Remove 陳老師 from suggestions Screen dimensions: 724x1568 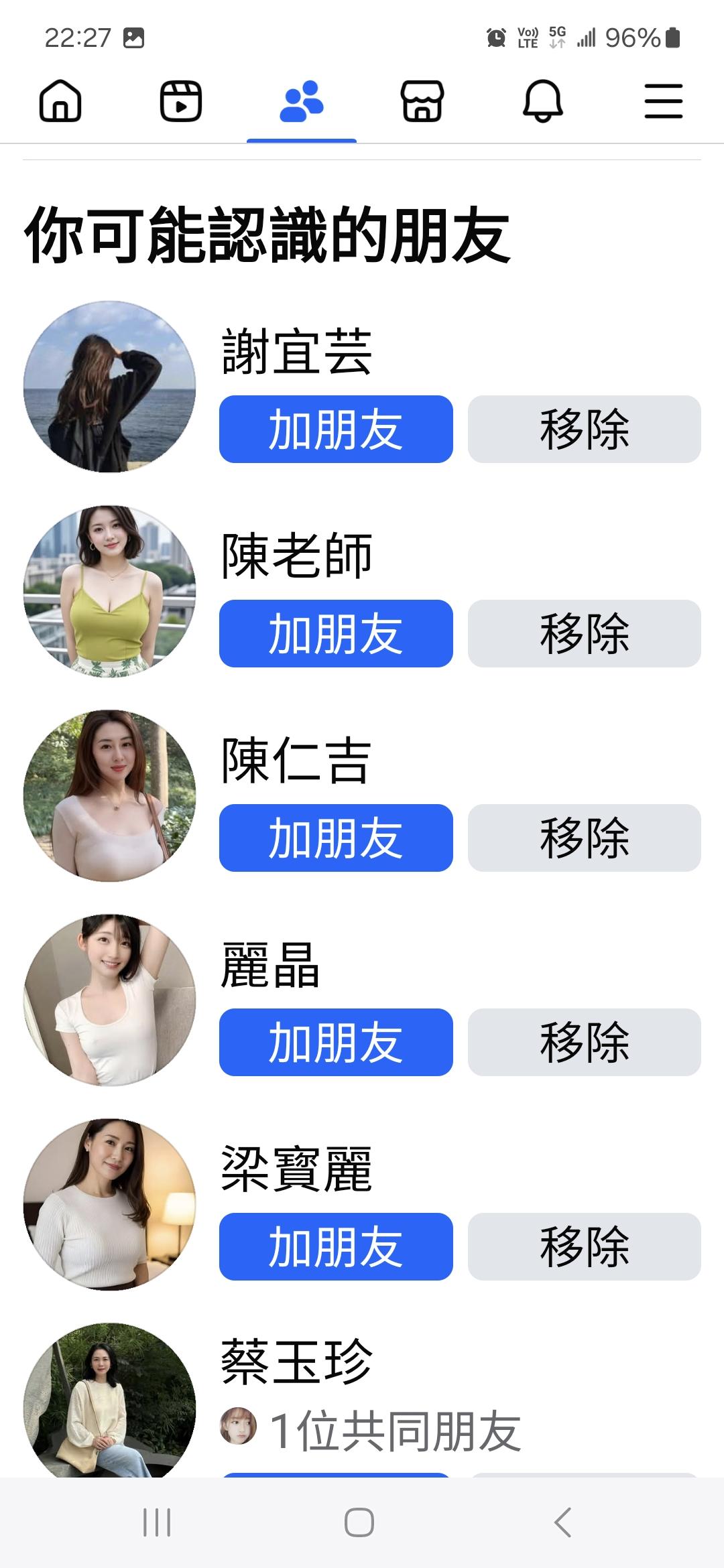pos(584,634)
